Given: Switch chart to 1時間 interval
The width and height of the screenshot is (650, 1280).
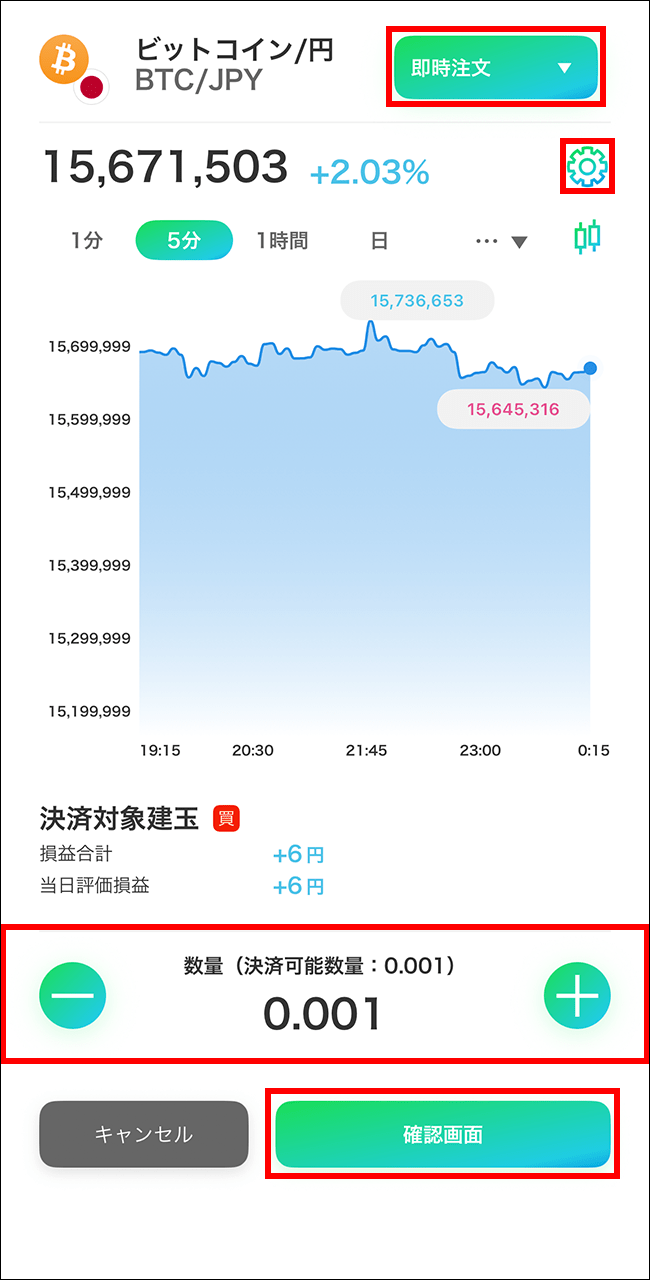Looking at the screenshot, I should pos(282,241).
